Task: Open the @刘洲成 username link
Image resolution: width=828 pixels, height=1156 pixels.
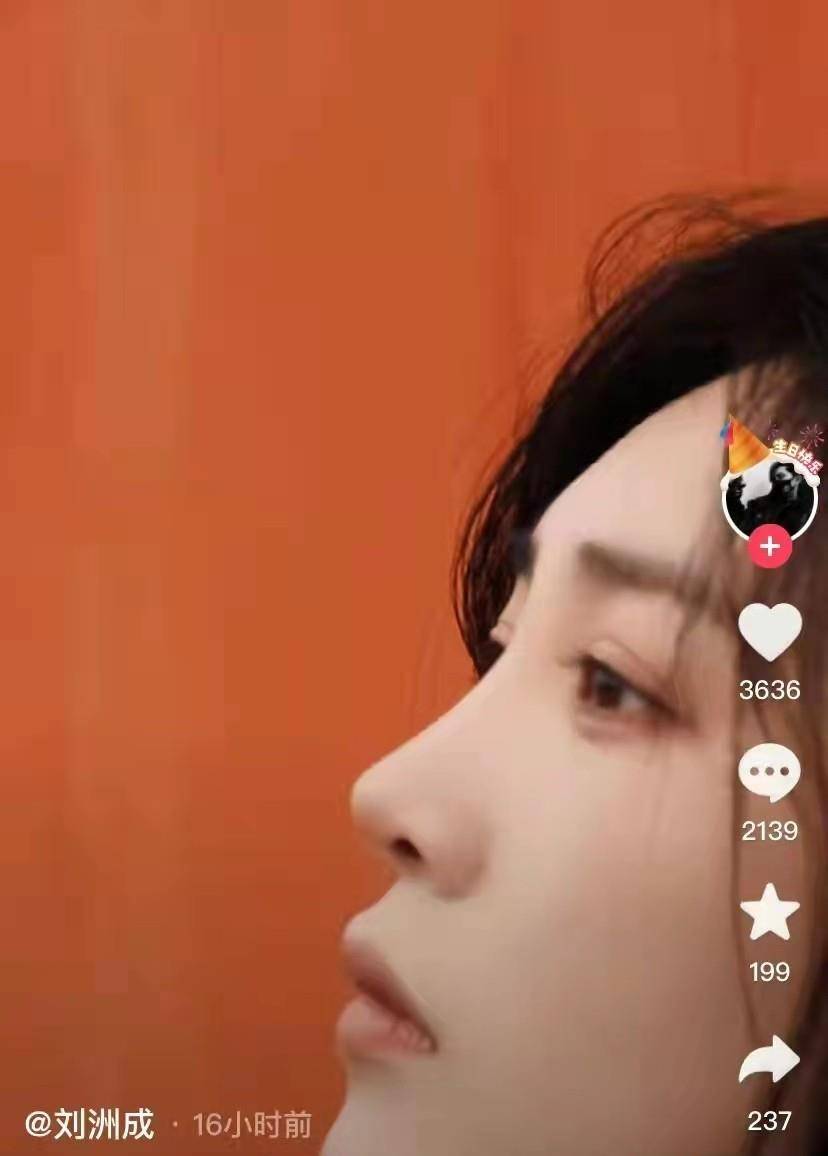Action: pos(90,1125)
